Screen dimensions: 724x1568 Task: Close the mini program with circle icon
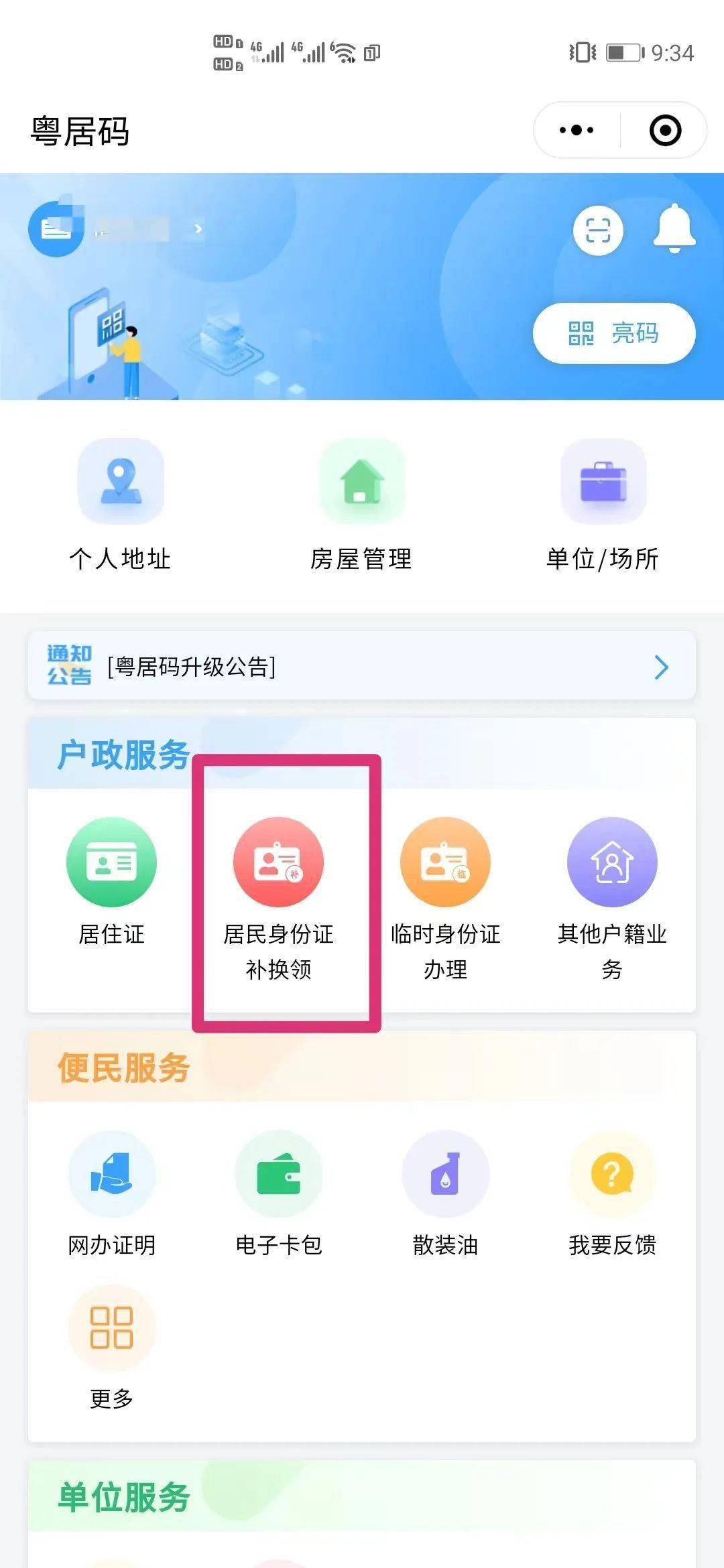tap(665, 130)
